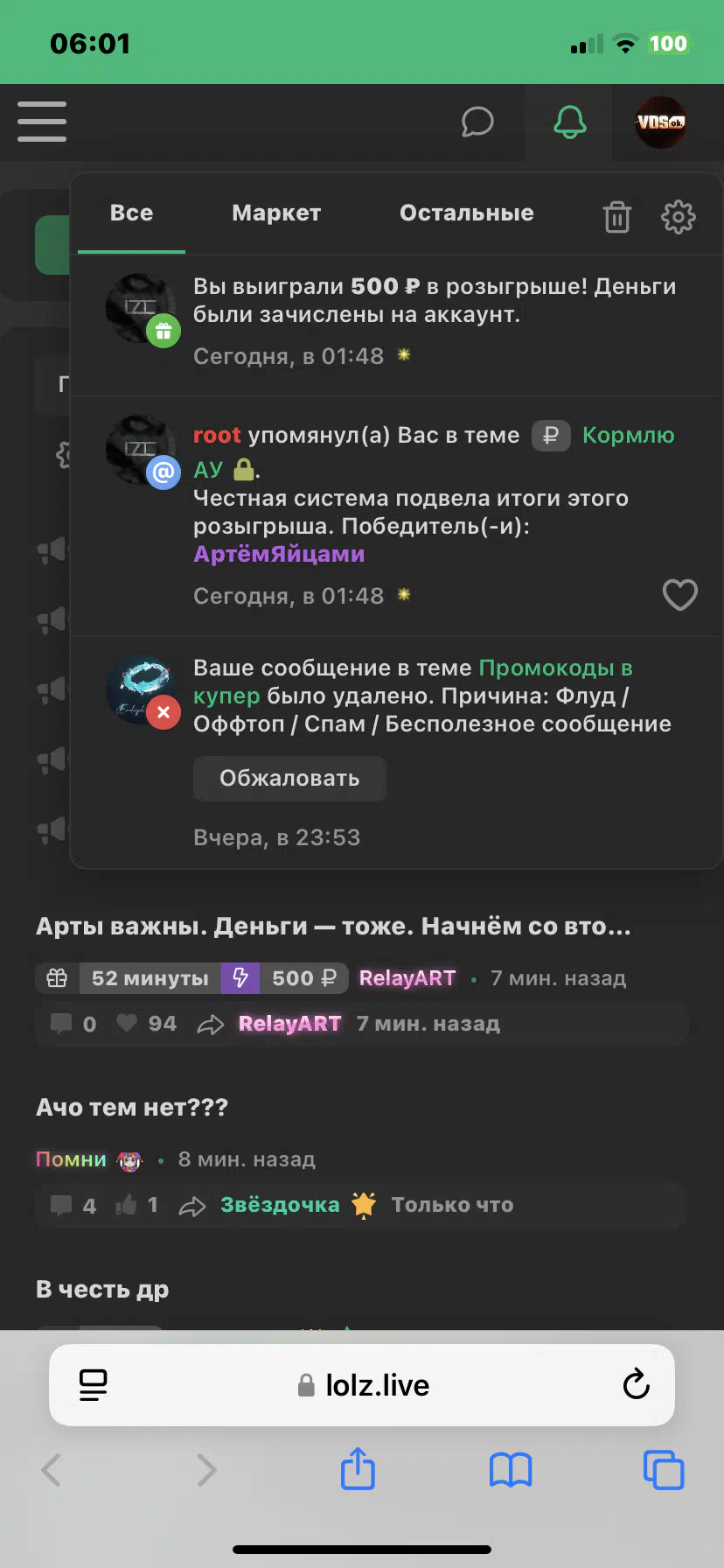Open the profile avatar menu

(x=660, y=122)
